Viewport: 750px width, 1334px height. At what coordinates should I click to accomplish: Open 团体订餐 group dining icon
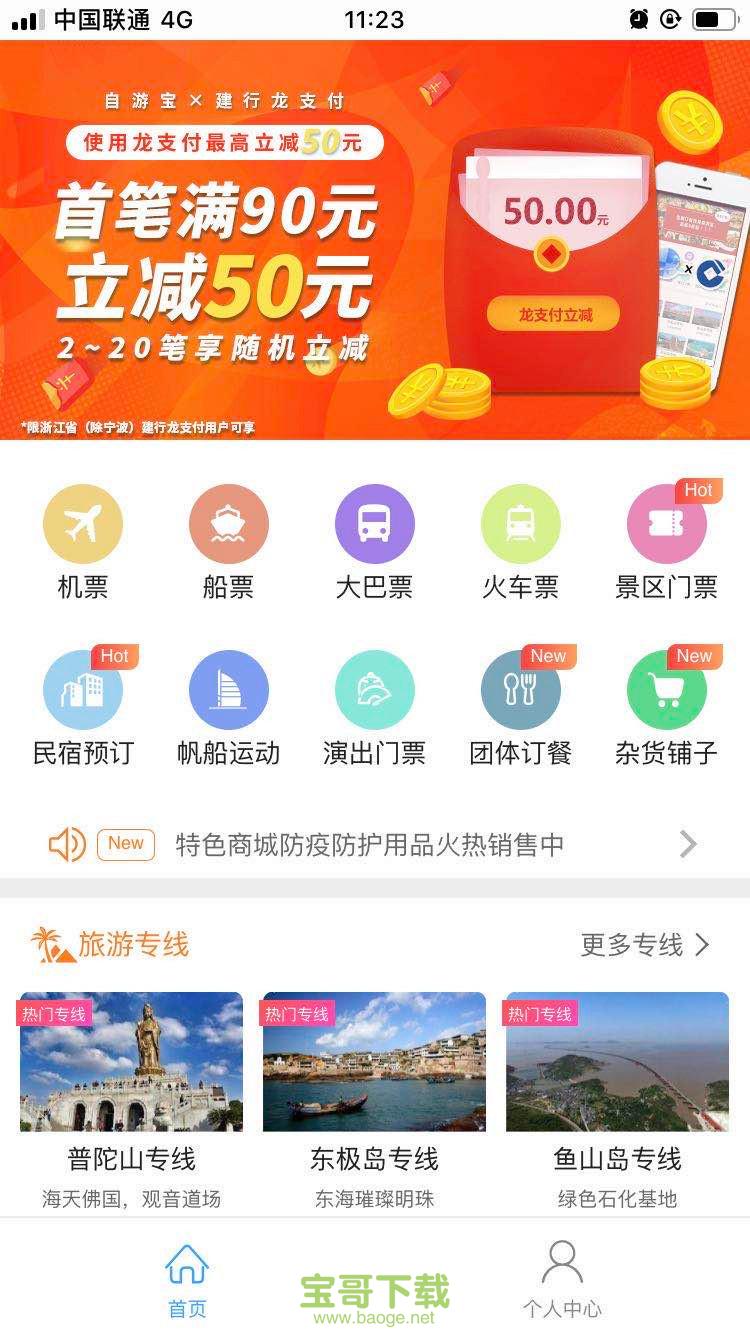coord(520,688)
